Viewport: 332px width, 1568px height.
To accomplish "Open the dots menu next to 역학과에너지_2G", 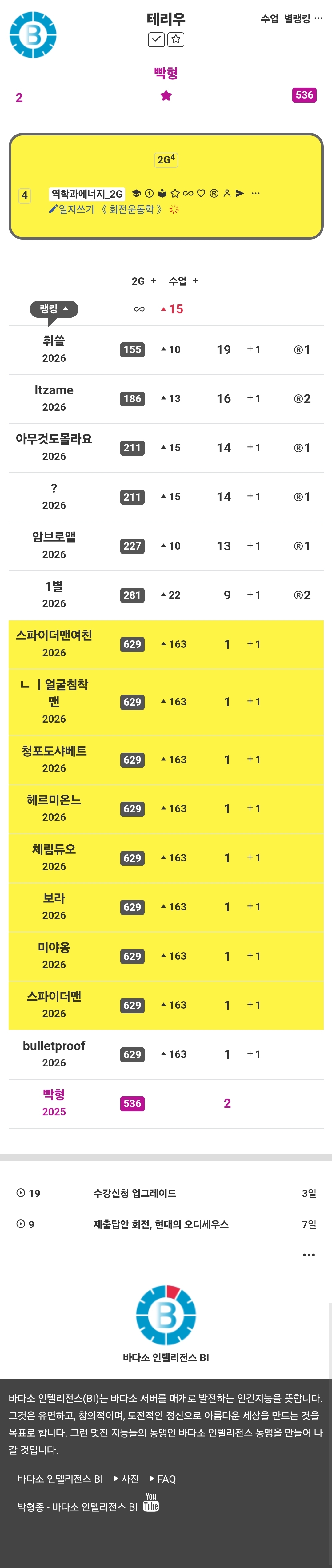I will pyautogui.click(x=255, y=194).
